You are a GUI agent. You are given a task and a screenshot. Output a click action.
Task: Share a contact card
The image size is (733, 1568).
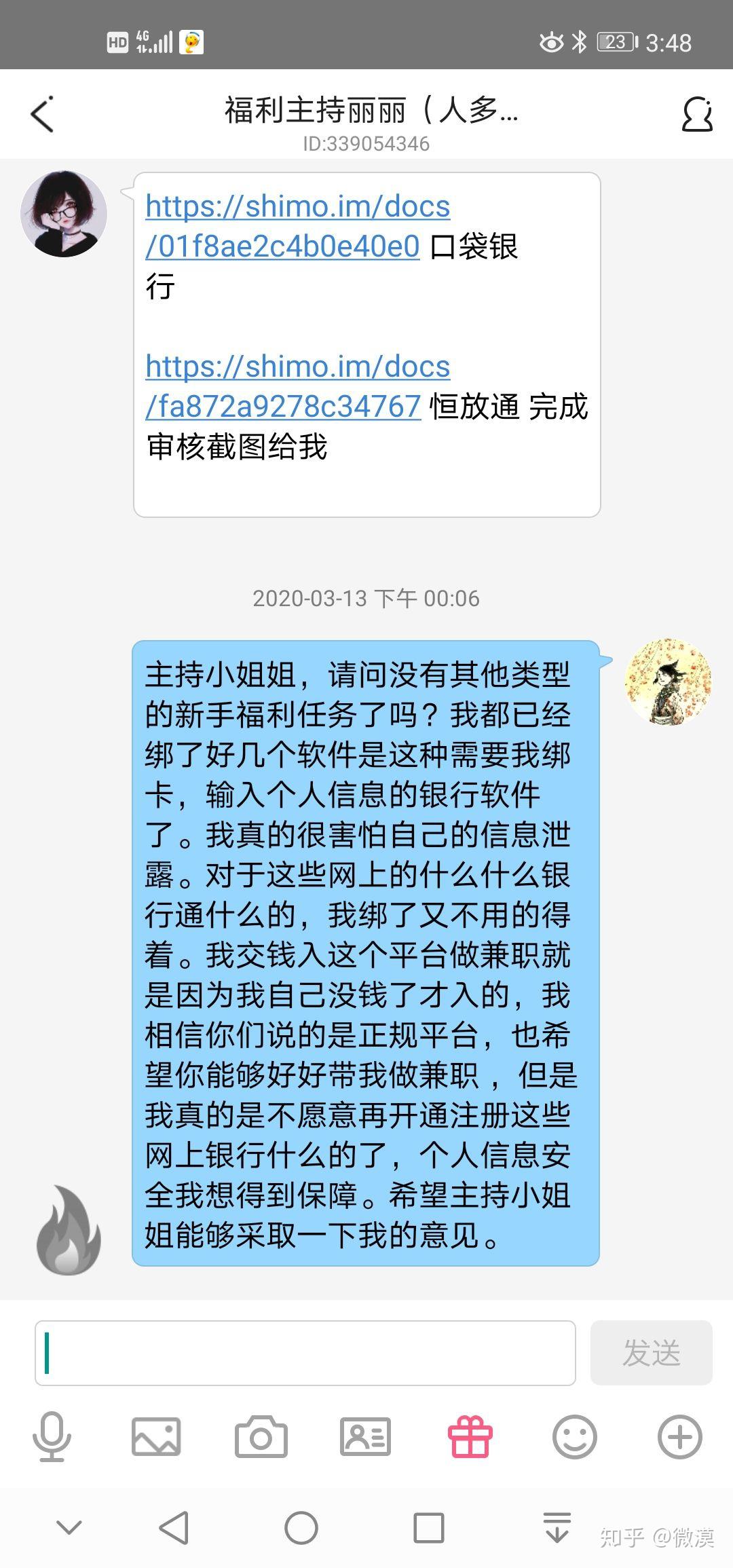click(x=365, y=1436)
